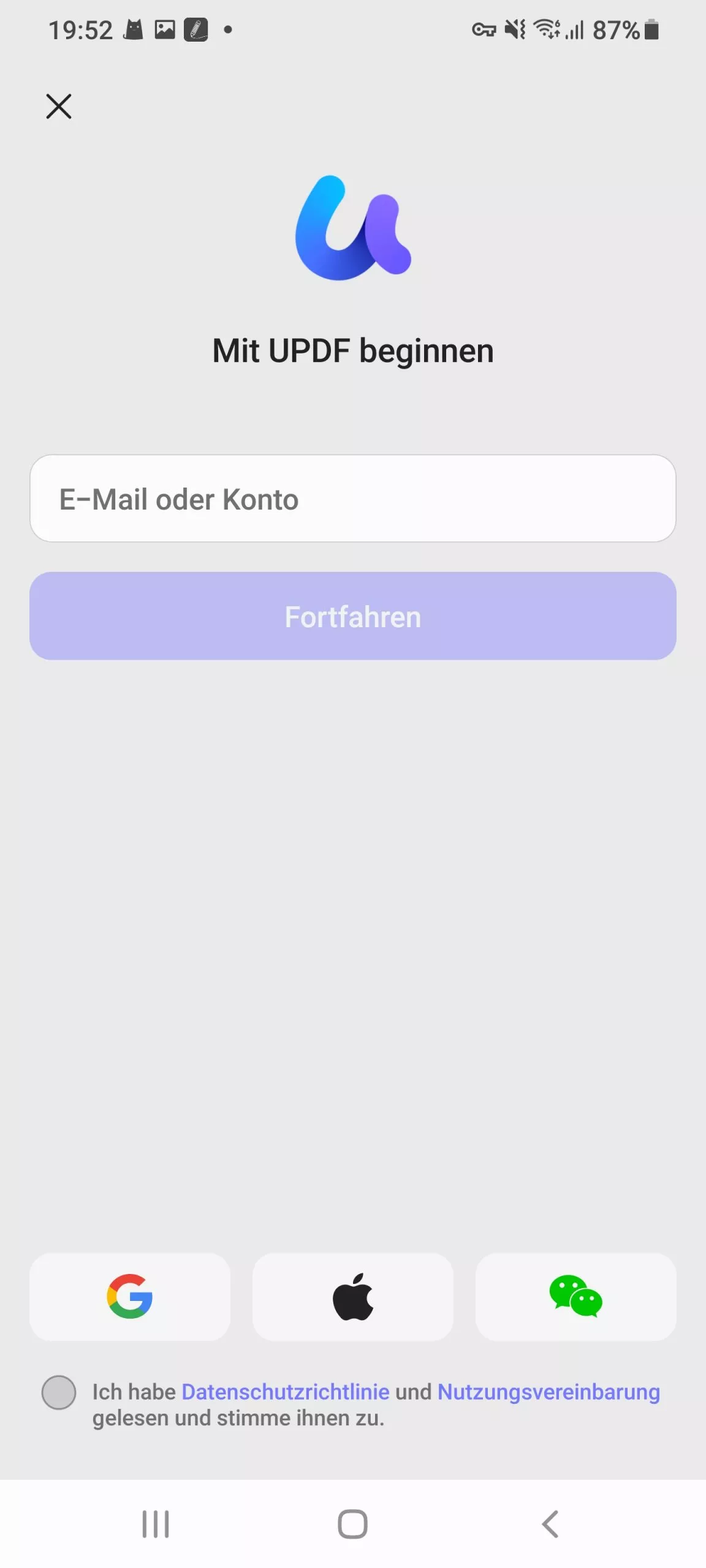706x1568 pixels.
Task: Tap the E-Mail oder Konto input field
Action: [x=353, y=499]
